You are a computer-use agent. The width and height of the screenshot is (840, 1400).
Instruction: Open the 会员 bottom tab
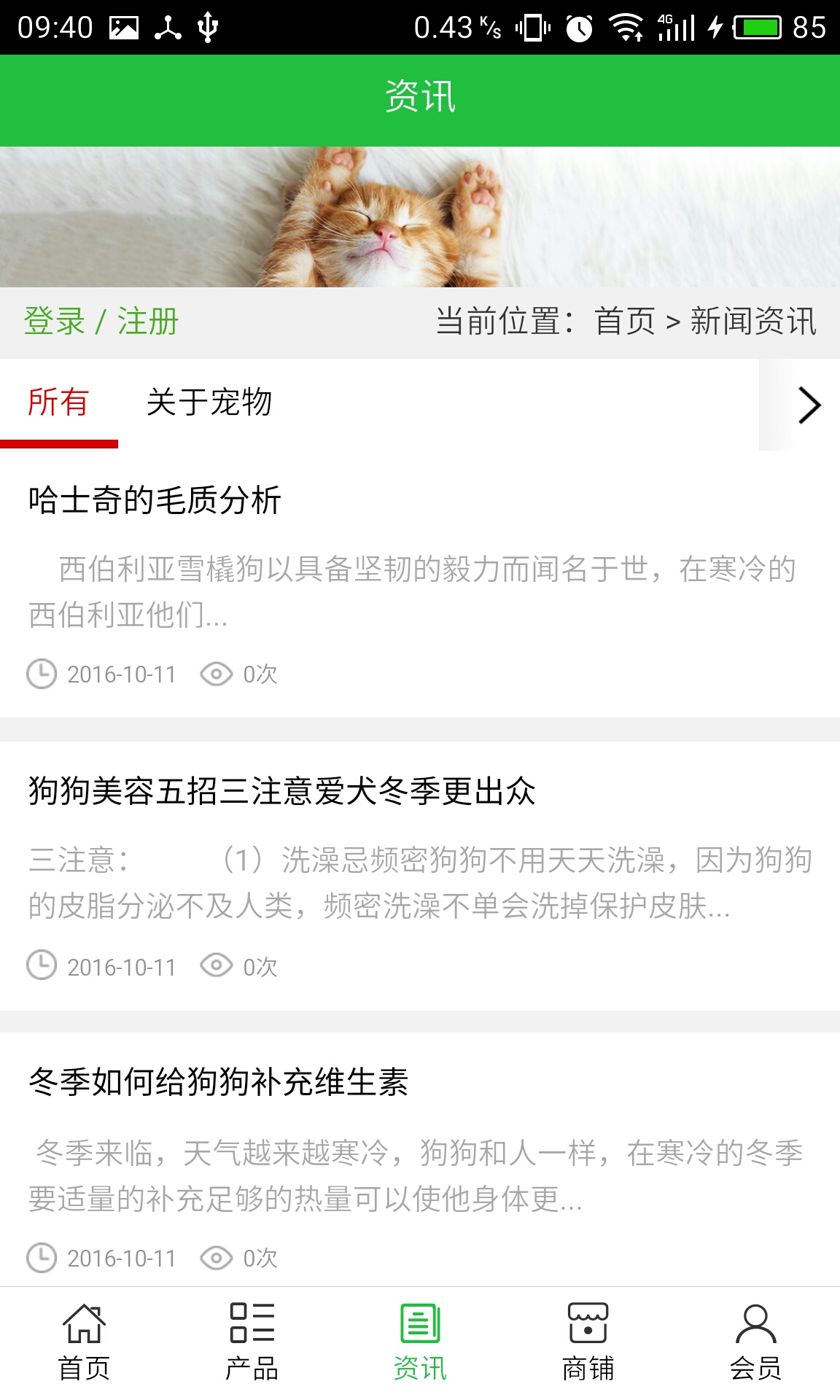pyautogui.click(x=755, y=1343)
